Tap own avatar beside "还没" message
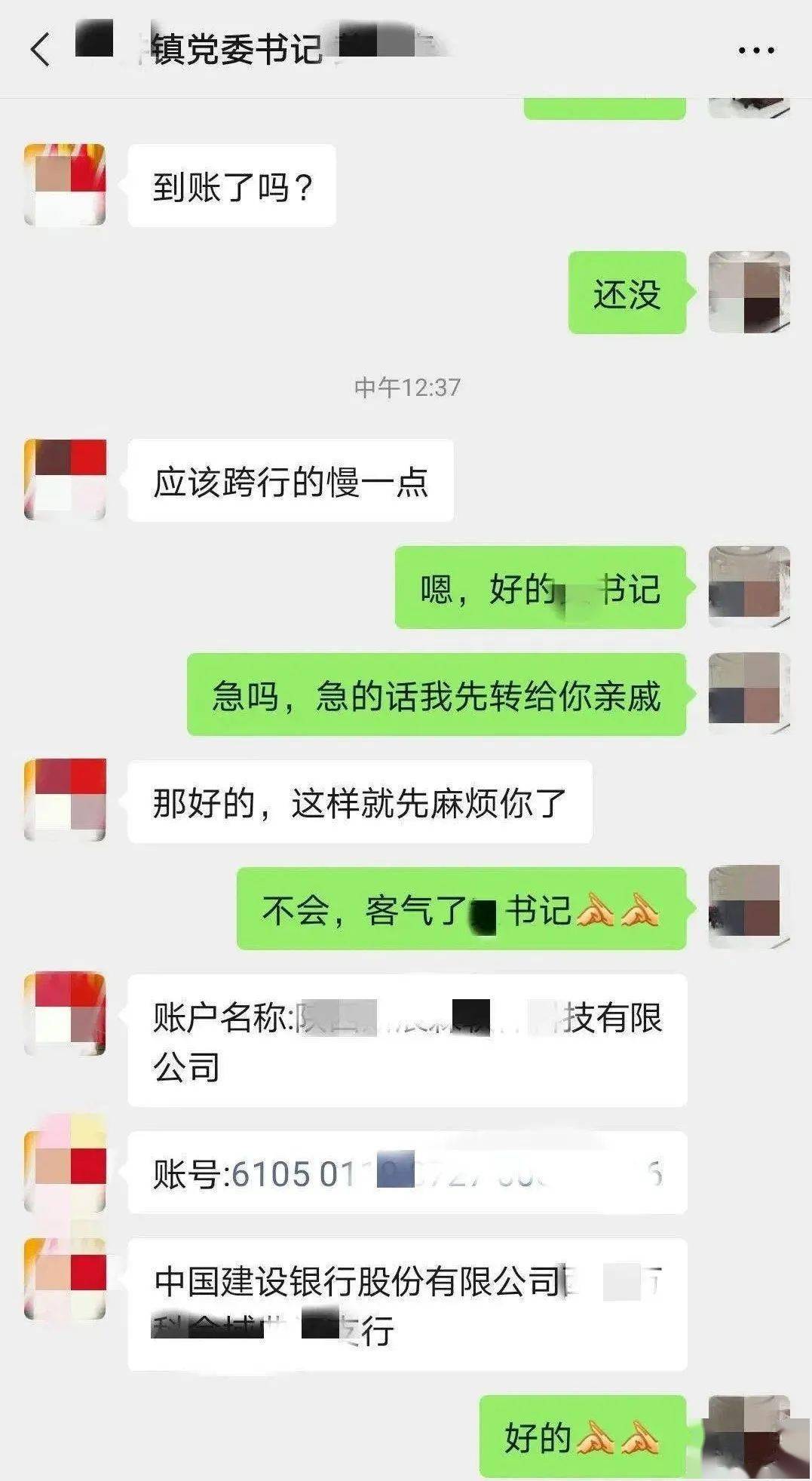Screen dimensions: 812x1481 pyautogui.click(x=749, y=292)
